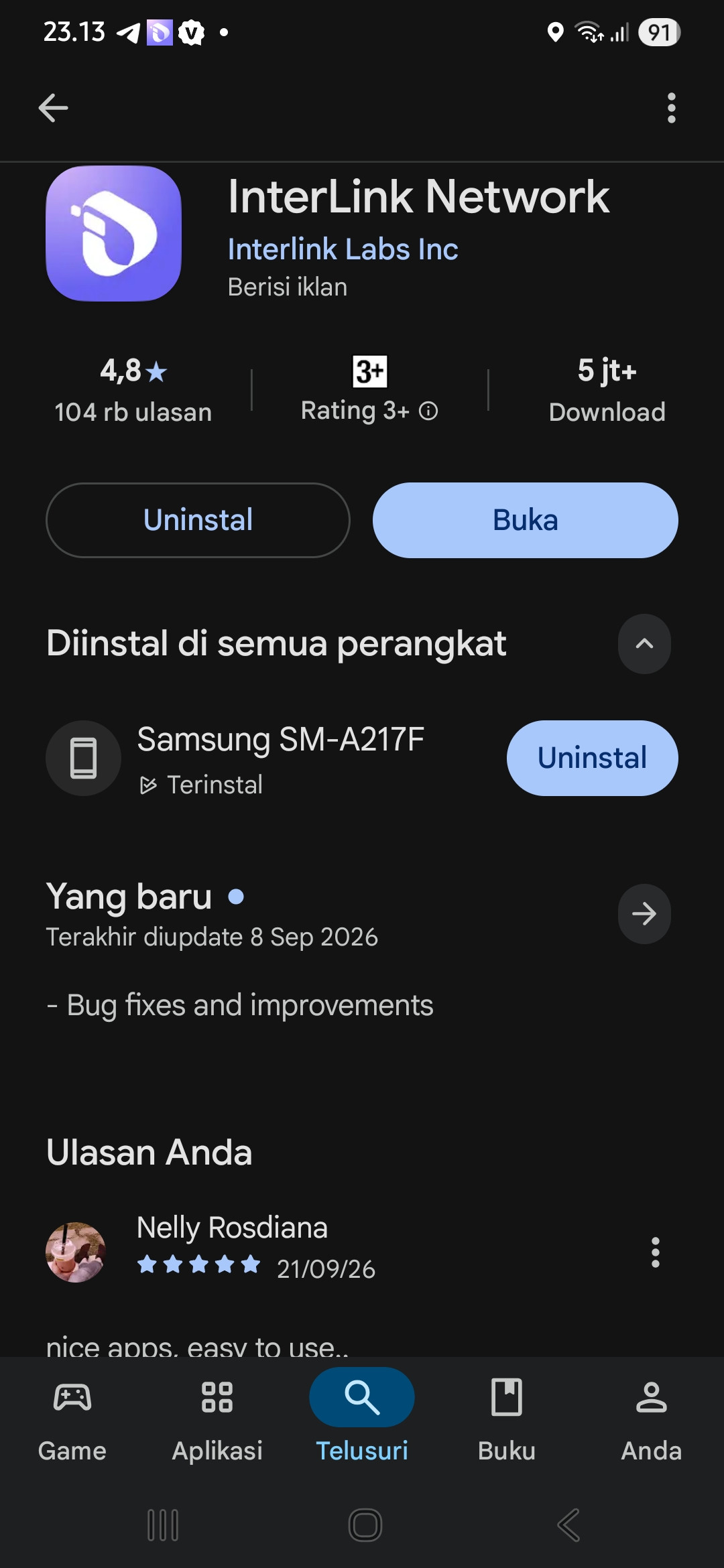
Task: Uninstall from Samsung SM-A217F device
Action: 593,758
